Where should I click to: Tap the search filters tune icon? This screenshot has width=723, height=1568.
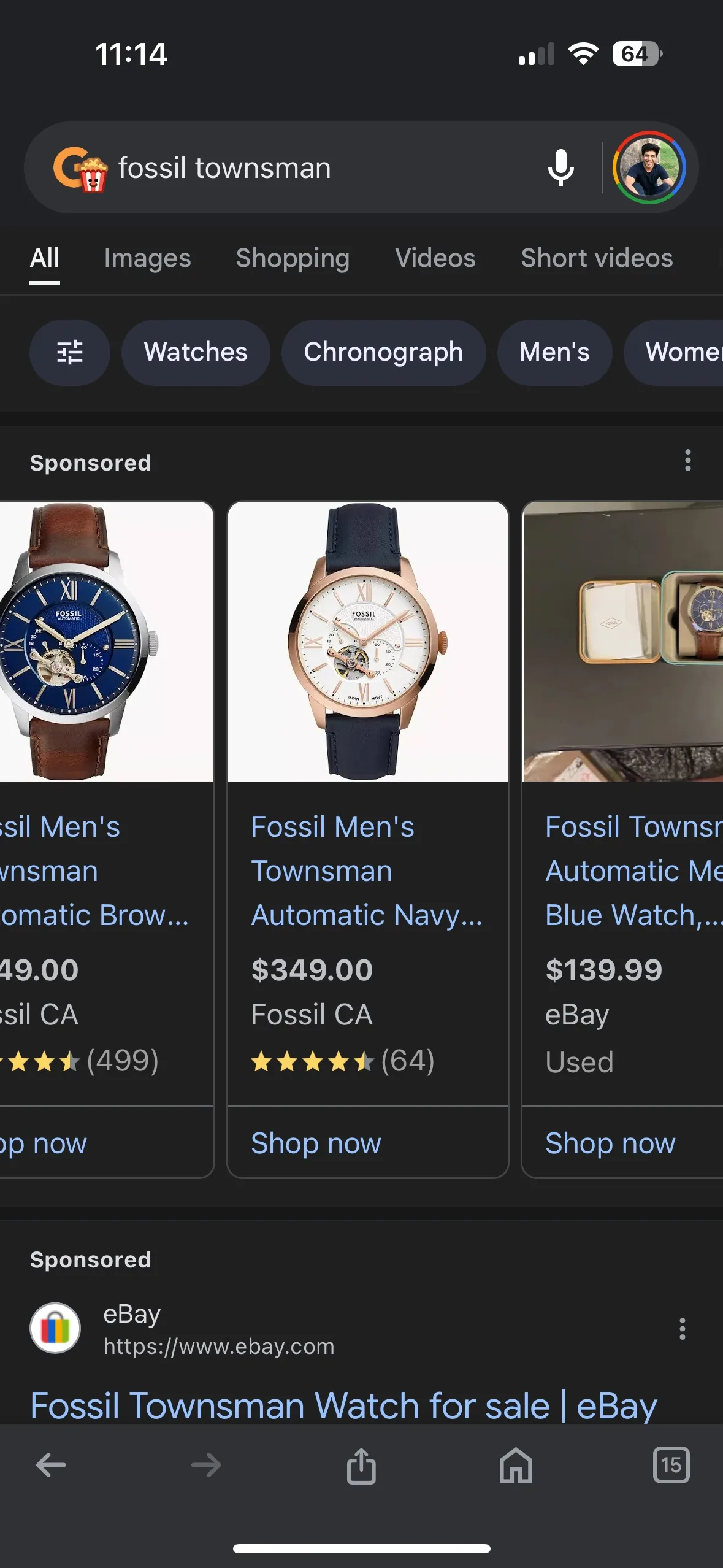(69, 352)
